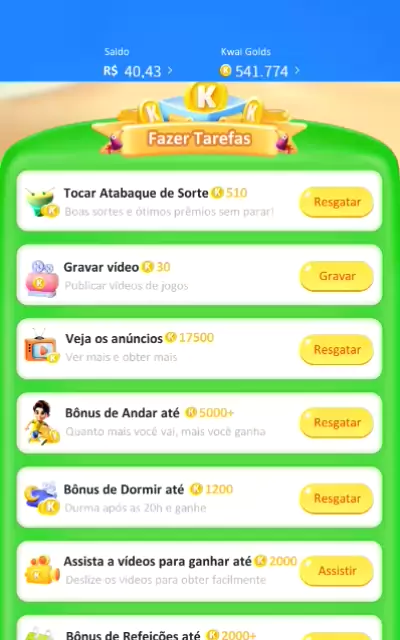The image size is (400, 640).
Task: Tap Gravar to record a video
Action: click(x=337, y=276)
